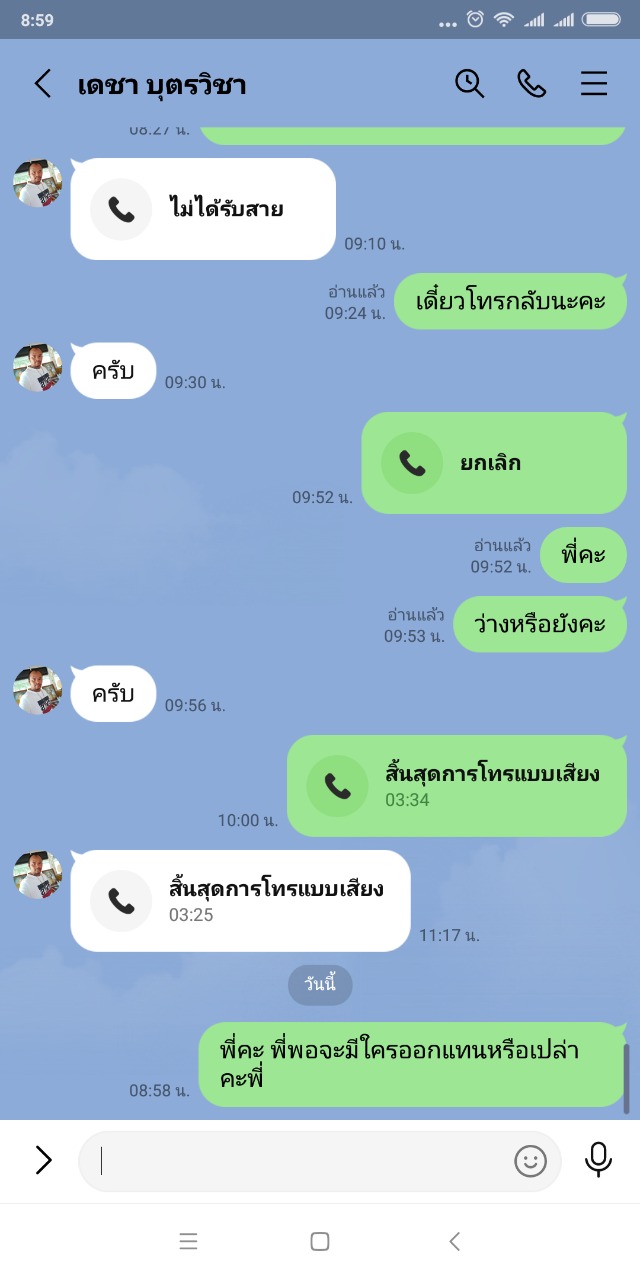
Task: Search within this conversation
Action: pyautogui.click(x=469, y=84)
